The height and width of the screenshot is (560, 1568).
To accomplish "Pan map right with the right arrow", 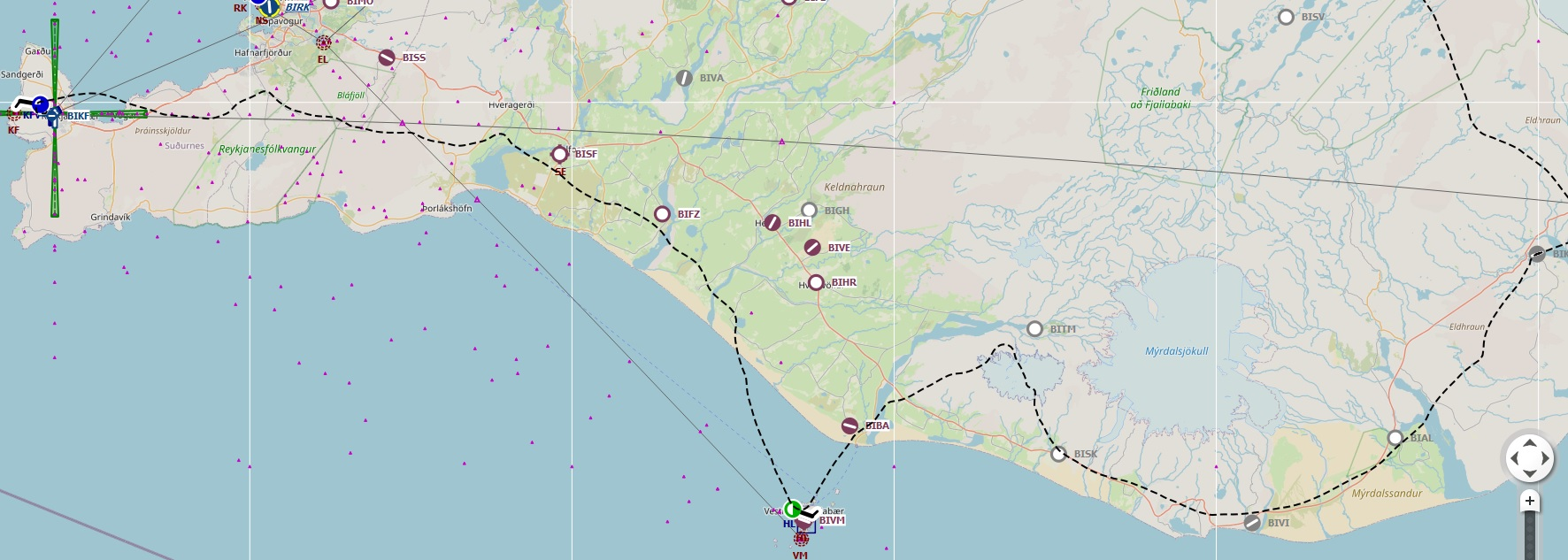I will [1545, 458].
